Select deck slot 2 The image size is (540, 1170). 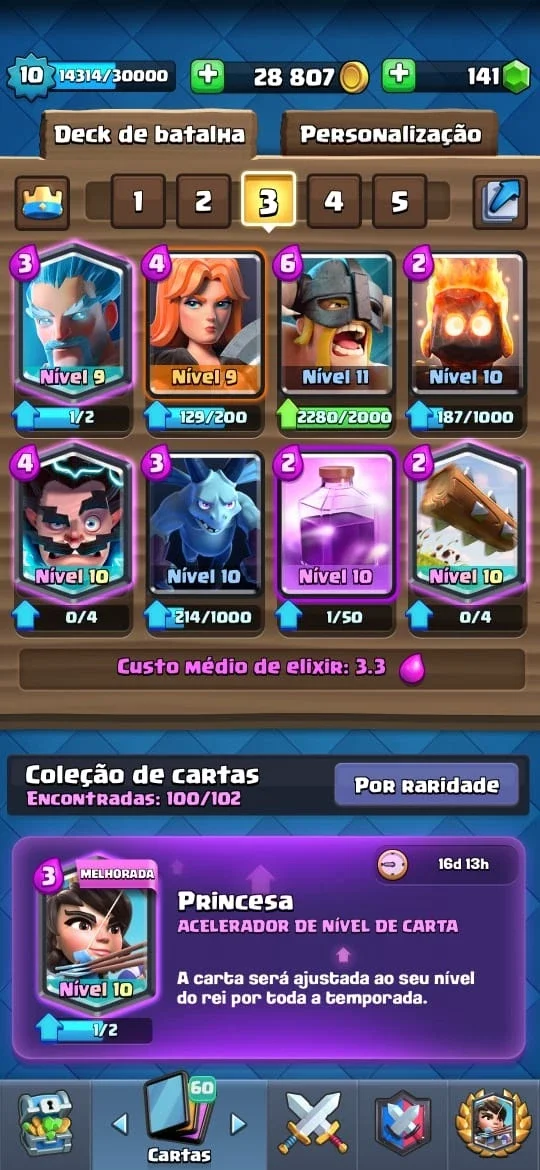coord(203,201)
